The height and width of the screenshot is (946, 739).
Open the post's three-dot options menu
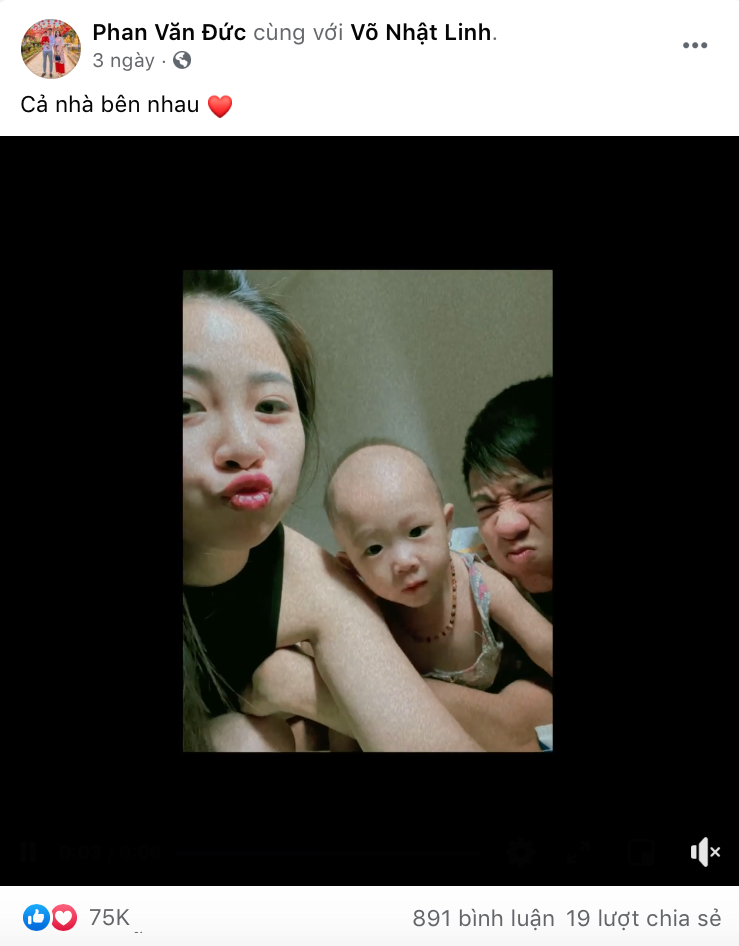(x=695, y=46)
